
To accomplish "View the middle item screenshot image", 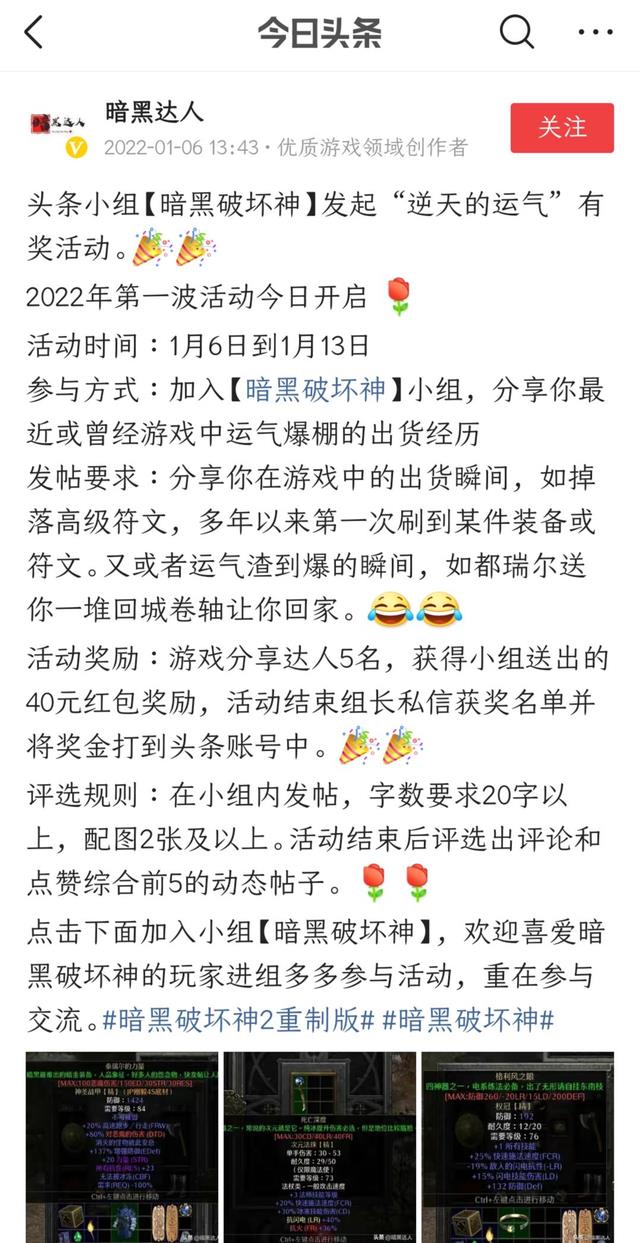I will coord(319,1146).
